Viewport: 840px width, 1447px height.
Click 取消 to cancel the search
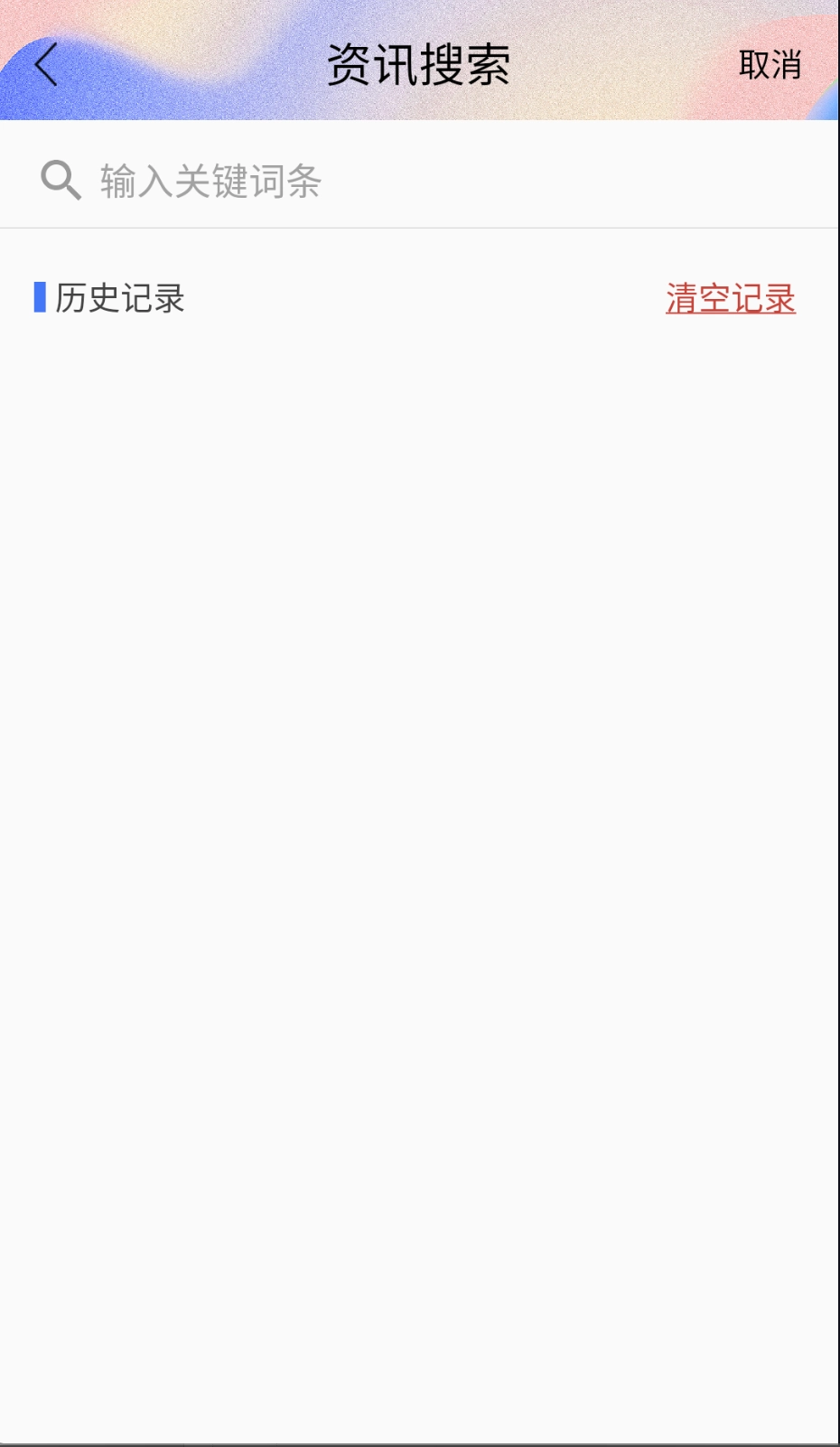coord(772,66)
